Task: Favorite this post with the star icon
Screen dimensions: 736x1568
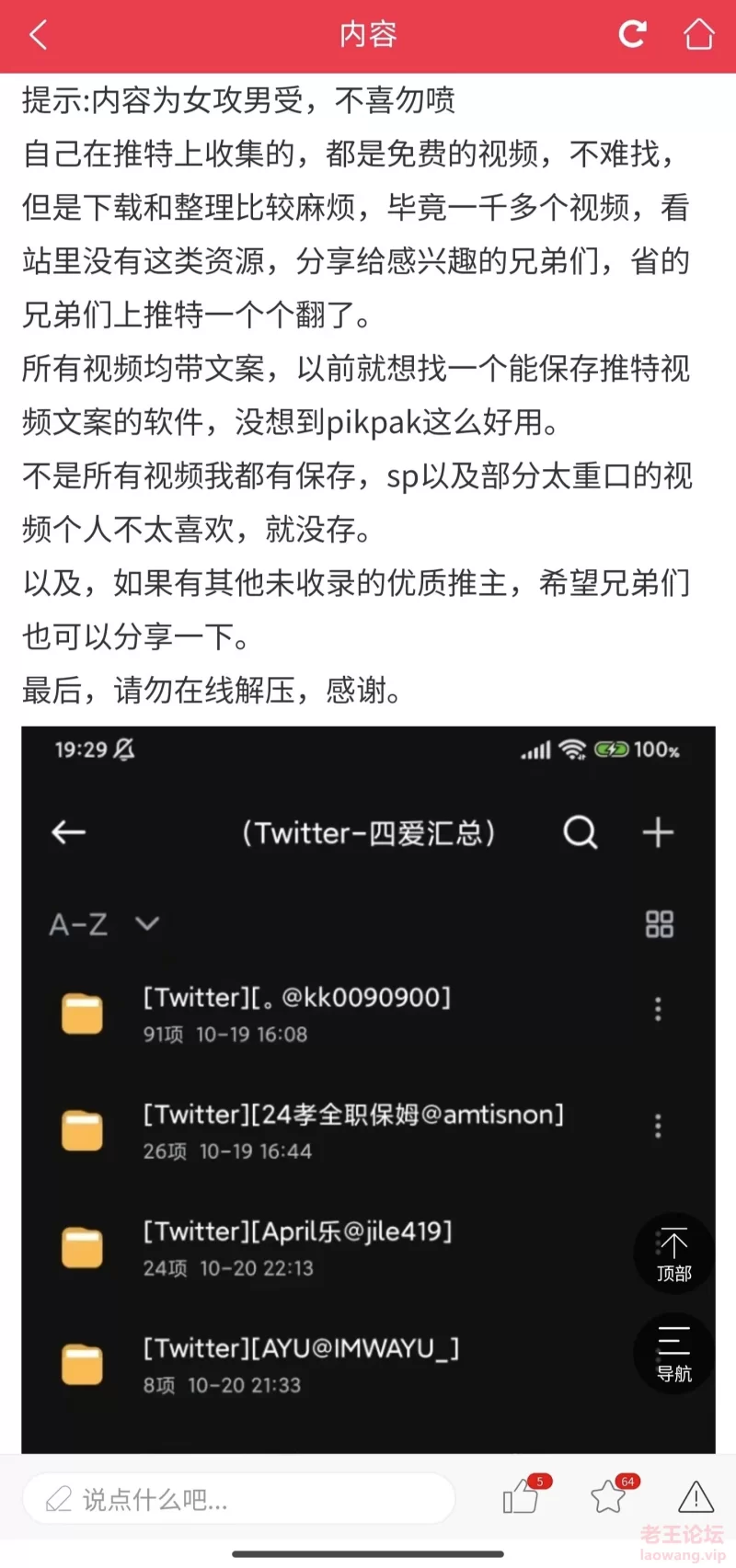Action: 609,1498
